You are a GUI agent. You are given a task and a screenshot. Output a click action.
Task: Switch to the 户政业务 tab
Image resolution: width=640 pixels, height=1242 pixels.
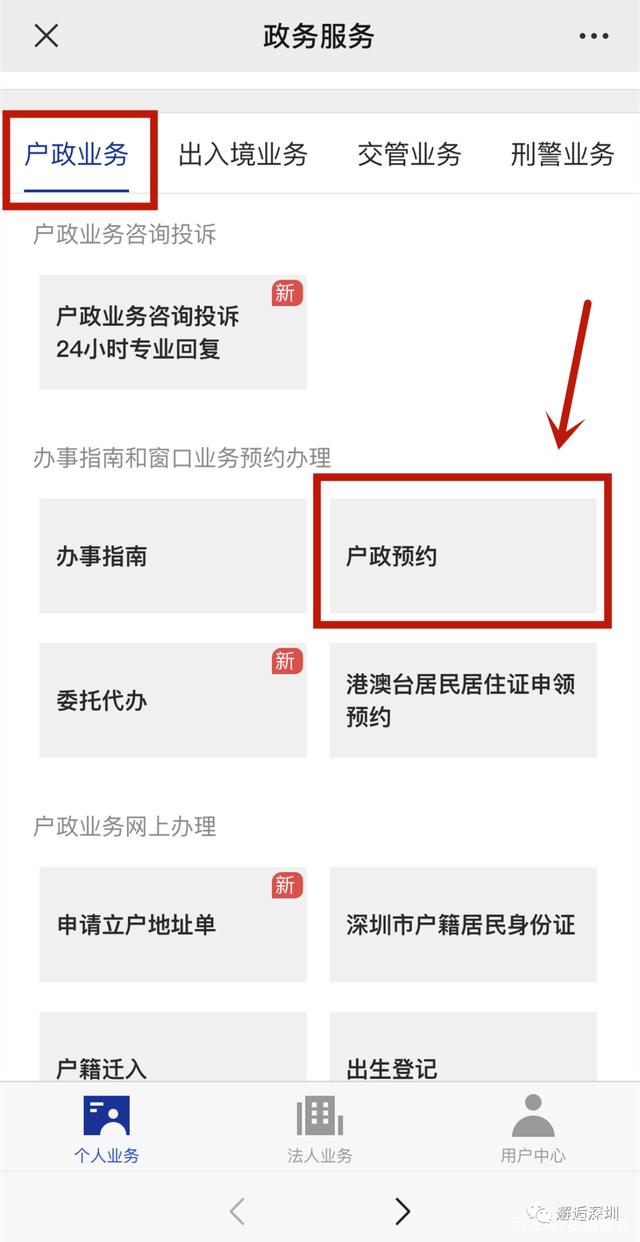[77, 155]
